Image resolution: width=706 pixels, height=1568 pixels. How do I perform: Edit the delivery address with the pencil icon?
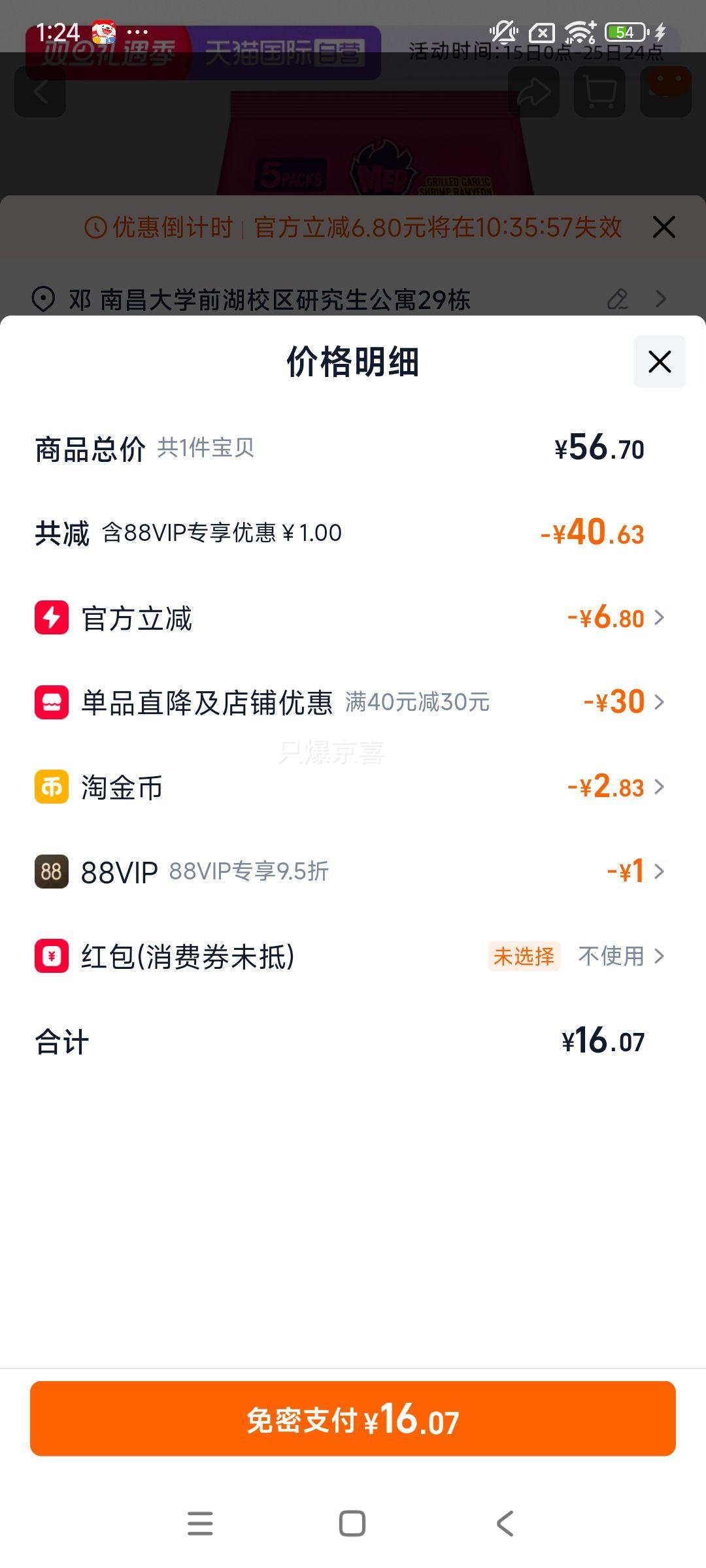click(x=617, y=300)
